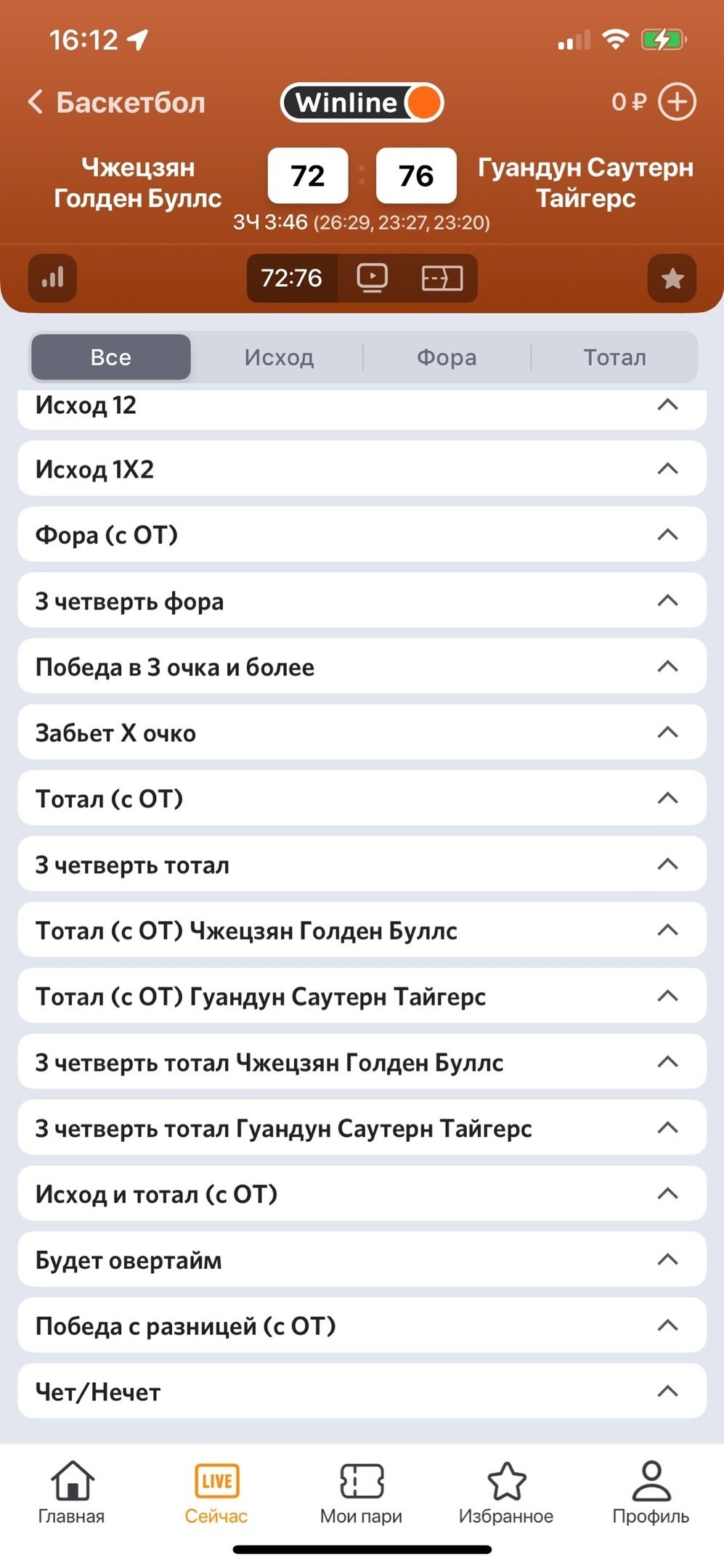
Task: Switch to the Исход filter tab
Action: tap(279, 357)
